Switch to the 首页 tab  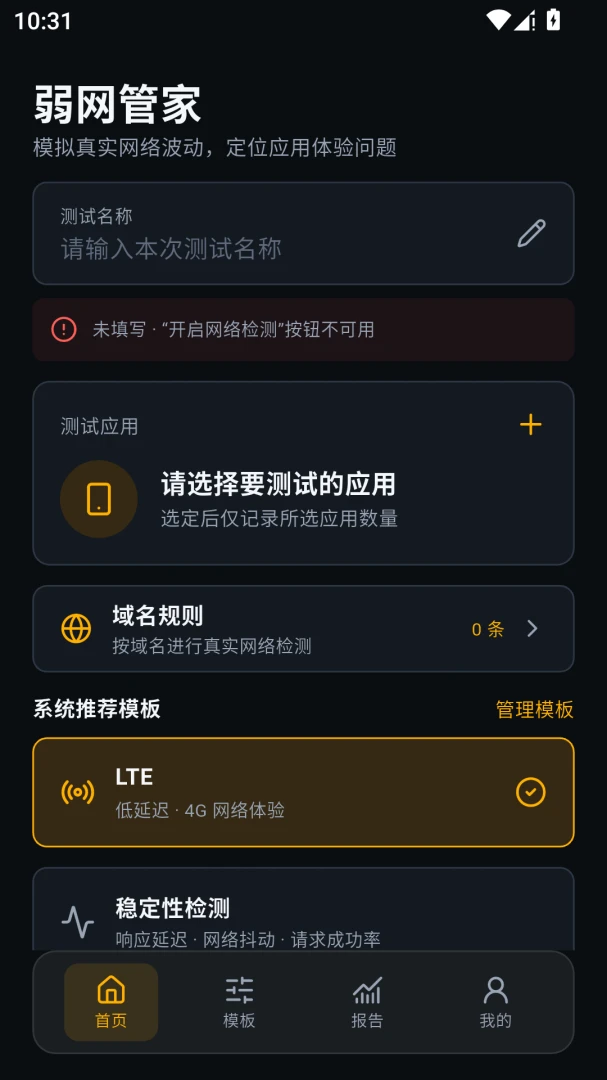[111, 1002]
